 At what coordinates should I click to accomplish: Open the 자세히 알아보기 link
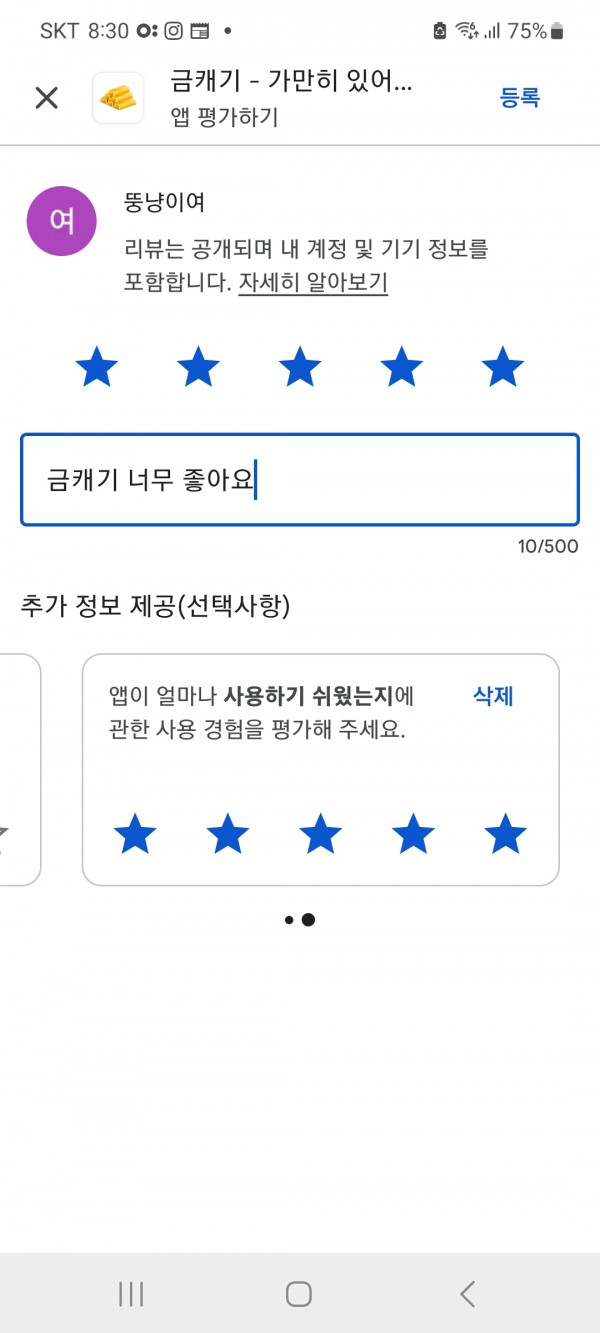[x=313, y=282]
